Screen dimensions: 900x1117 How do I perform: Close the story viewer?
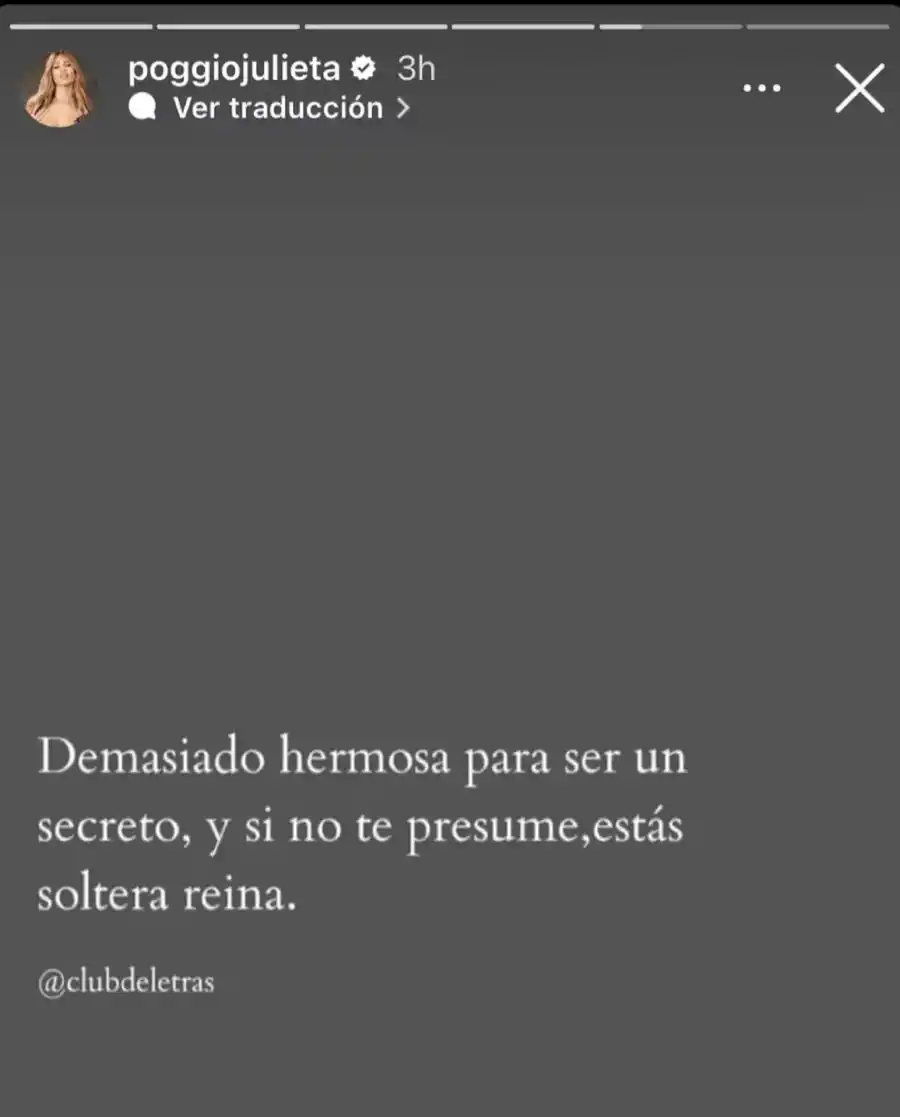point(859,89)
